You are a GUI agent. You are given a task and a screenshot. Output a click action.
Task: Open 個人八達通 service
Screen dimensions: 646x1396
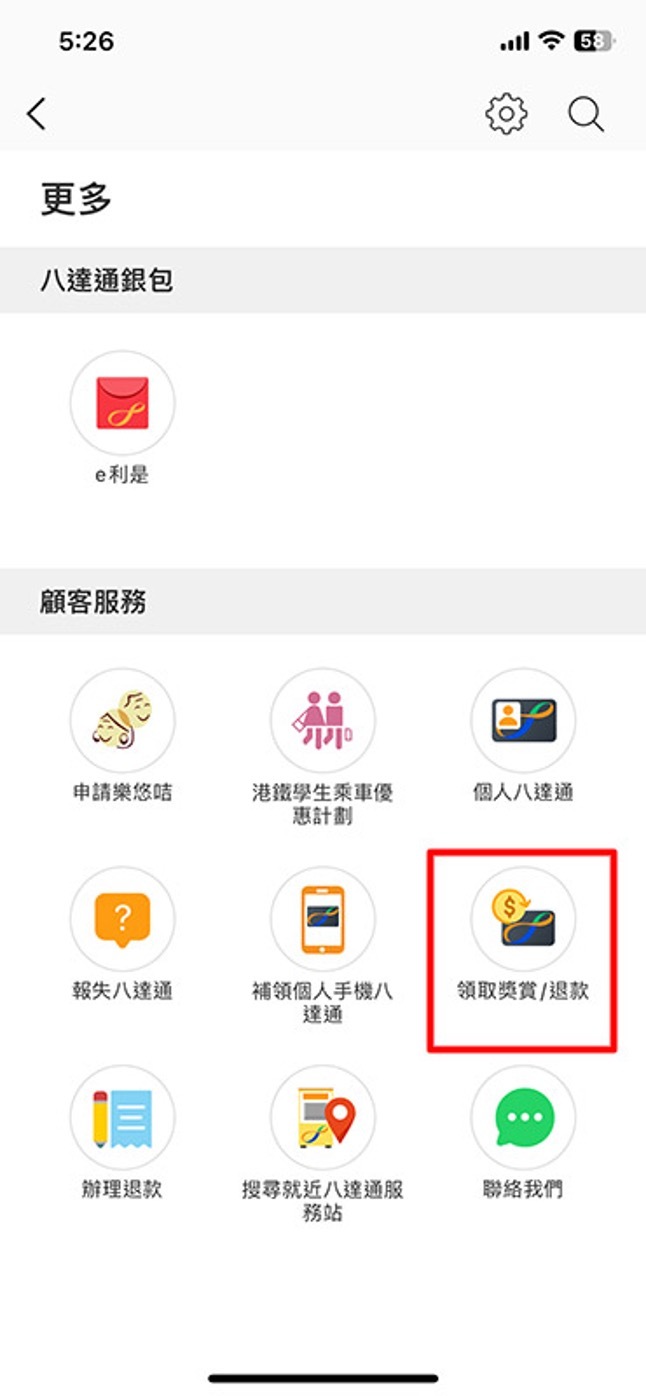click(523, 720)
